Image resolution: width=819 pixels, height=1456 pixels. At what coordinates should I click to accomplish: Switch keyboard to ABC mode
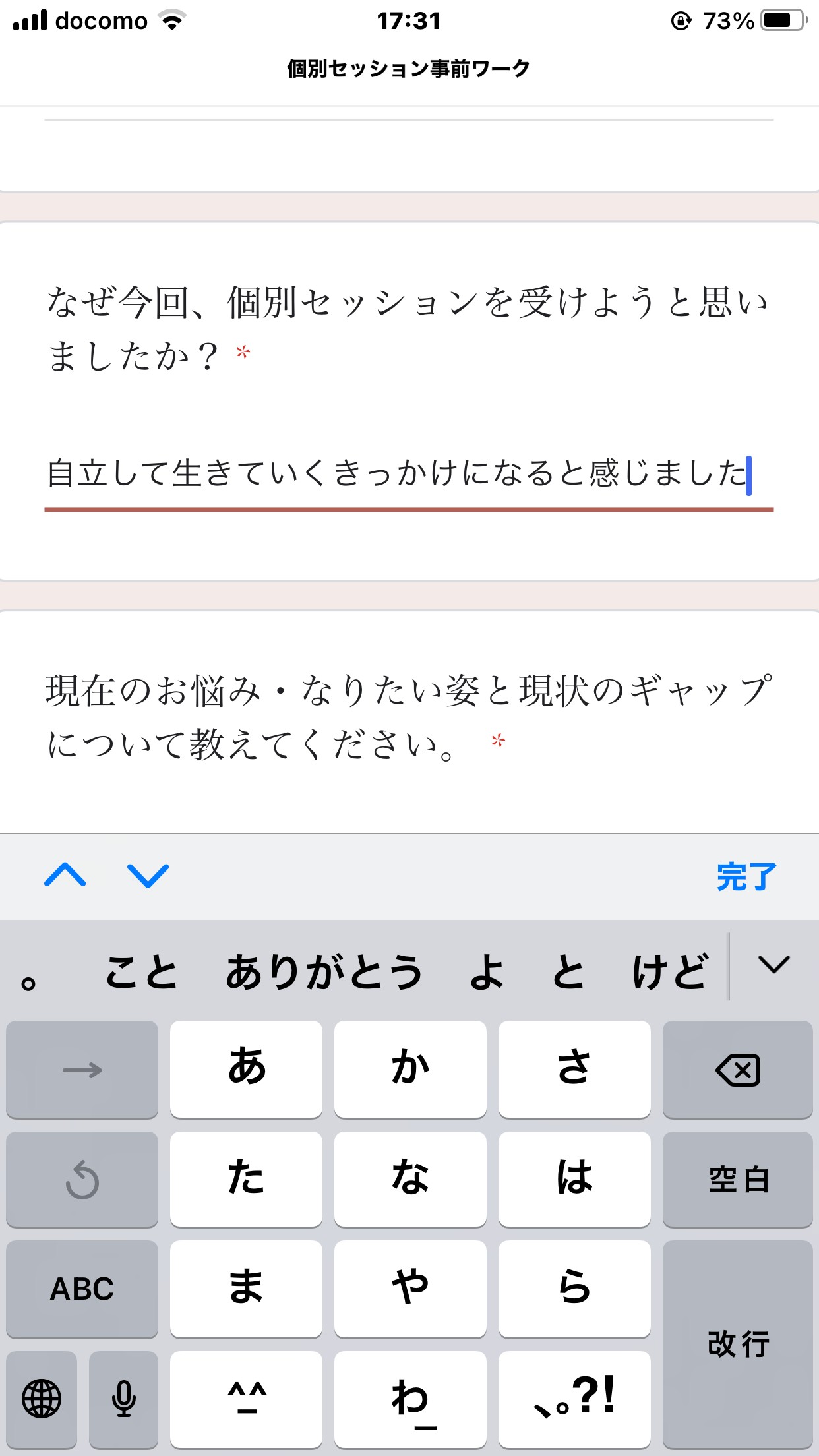82,1289
